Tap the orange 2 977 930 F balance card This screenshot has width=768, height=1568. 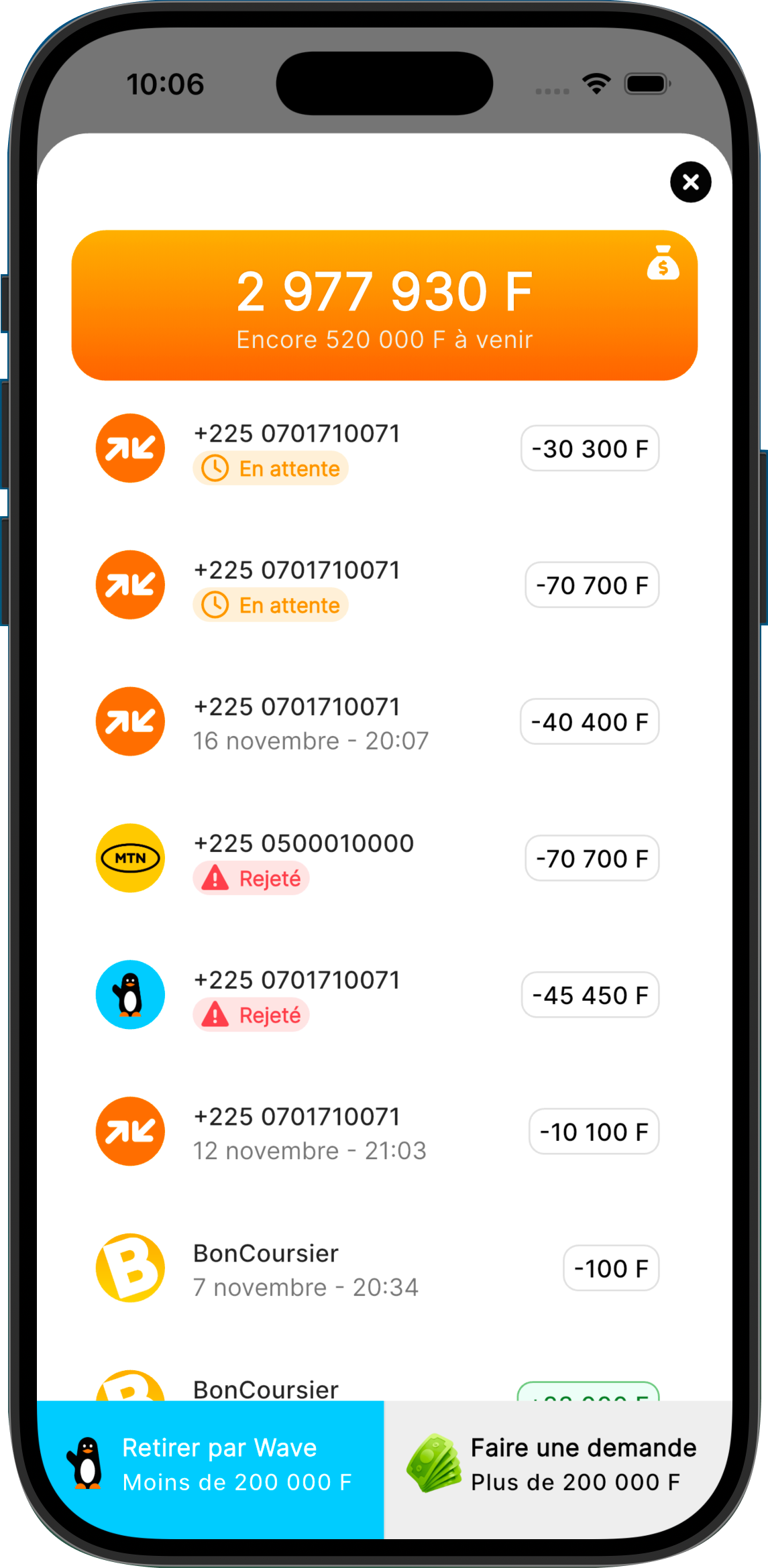pyautogui.click(x=384, y=306)
